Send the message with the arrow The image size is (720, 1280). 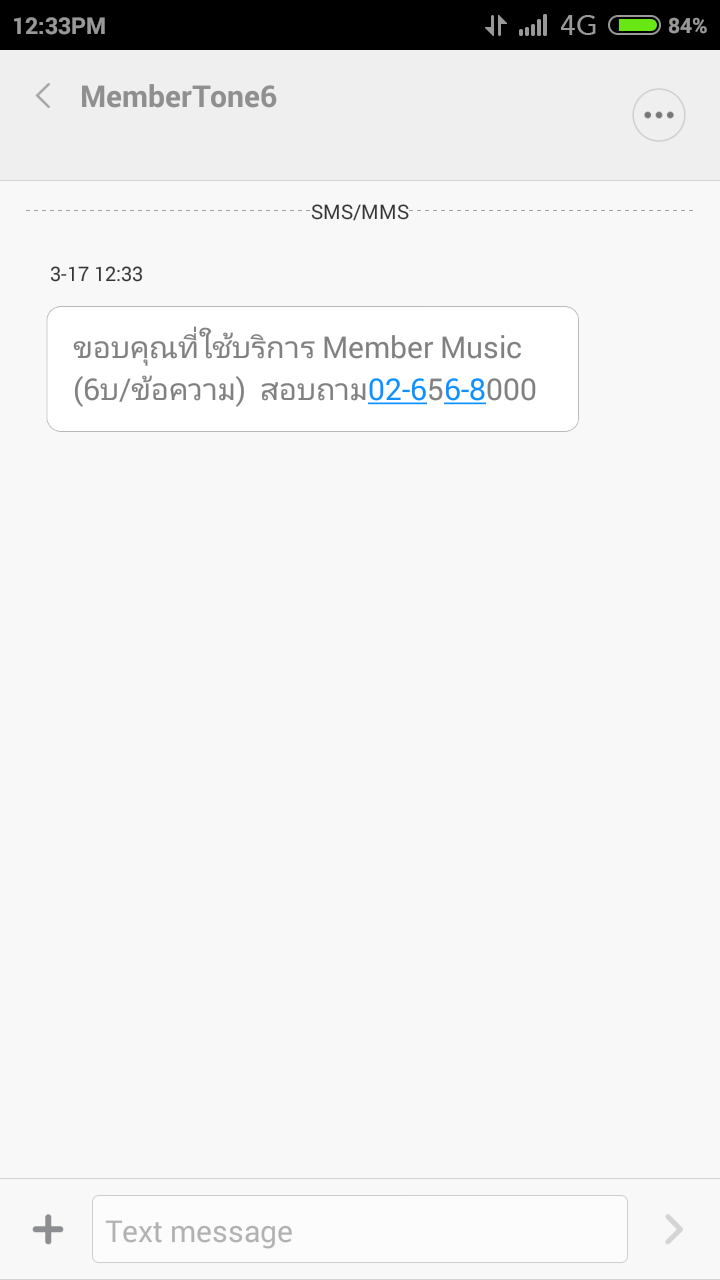coord(674,1229)
